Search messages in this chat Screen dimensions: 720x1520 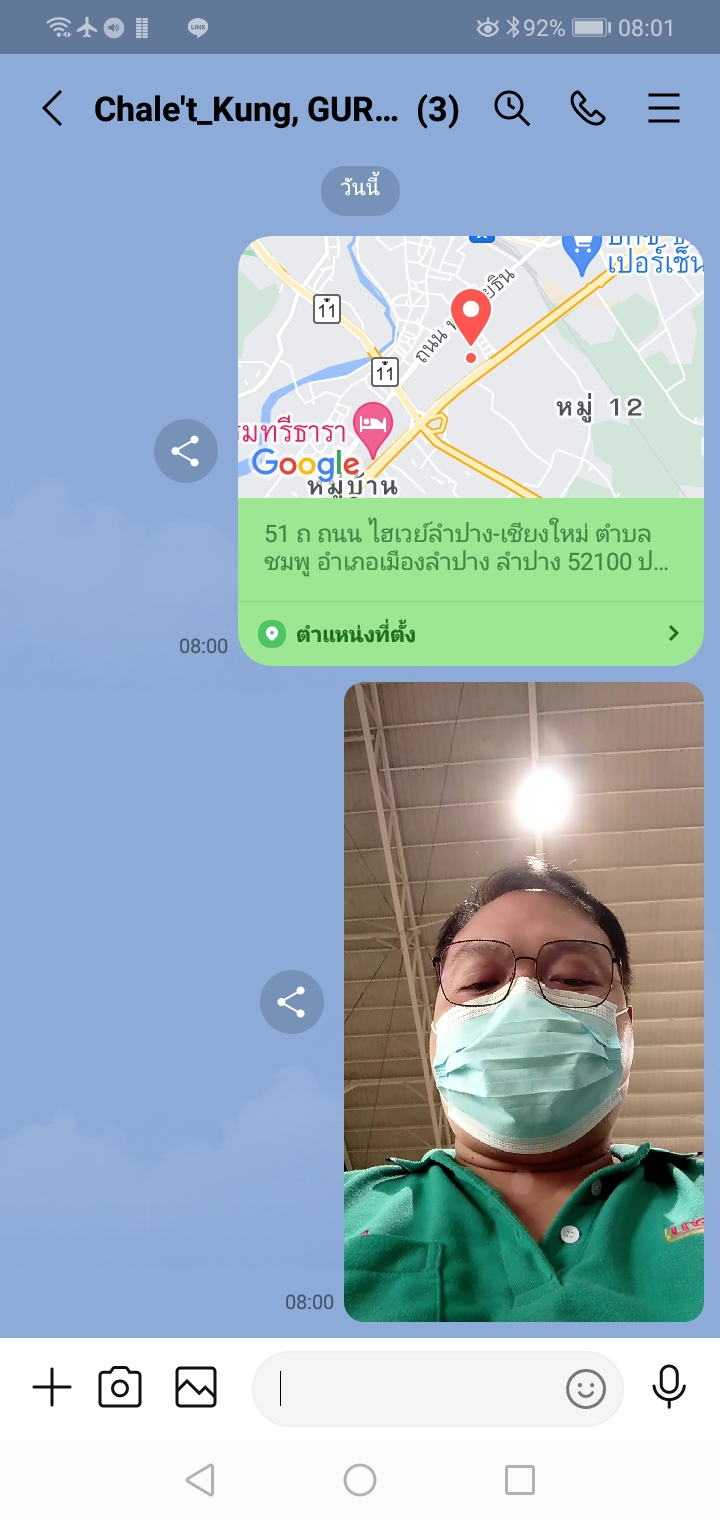(512, 108)
